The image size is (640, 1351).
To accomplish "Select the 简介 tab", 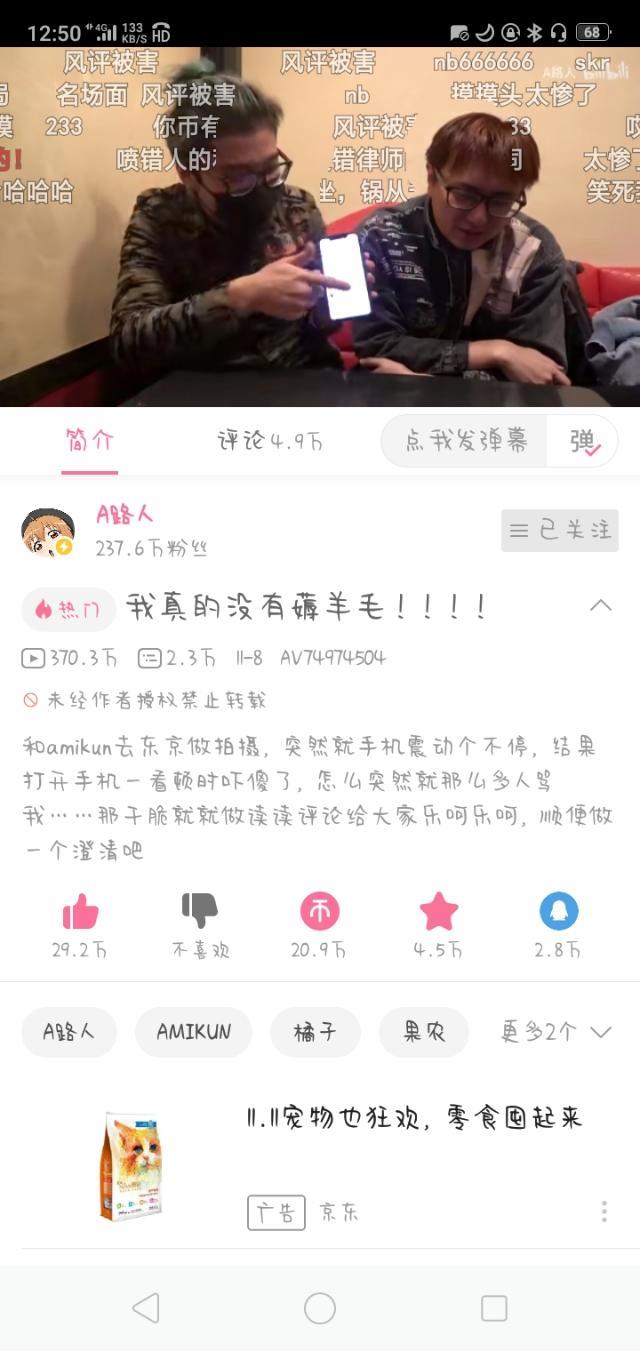I will 90,441.
